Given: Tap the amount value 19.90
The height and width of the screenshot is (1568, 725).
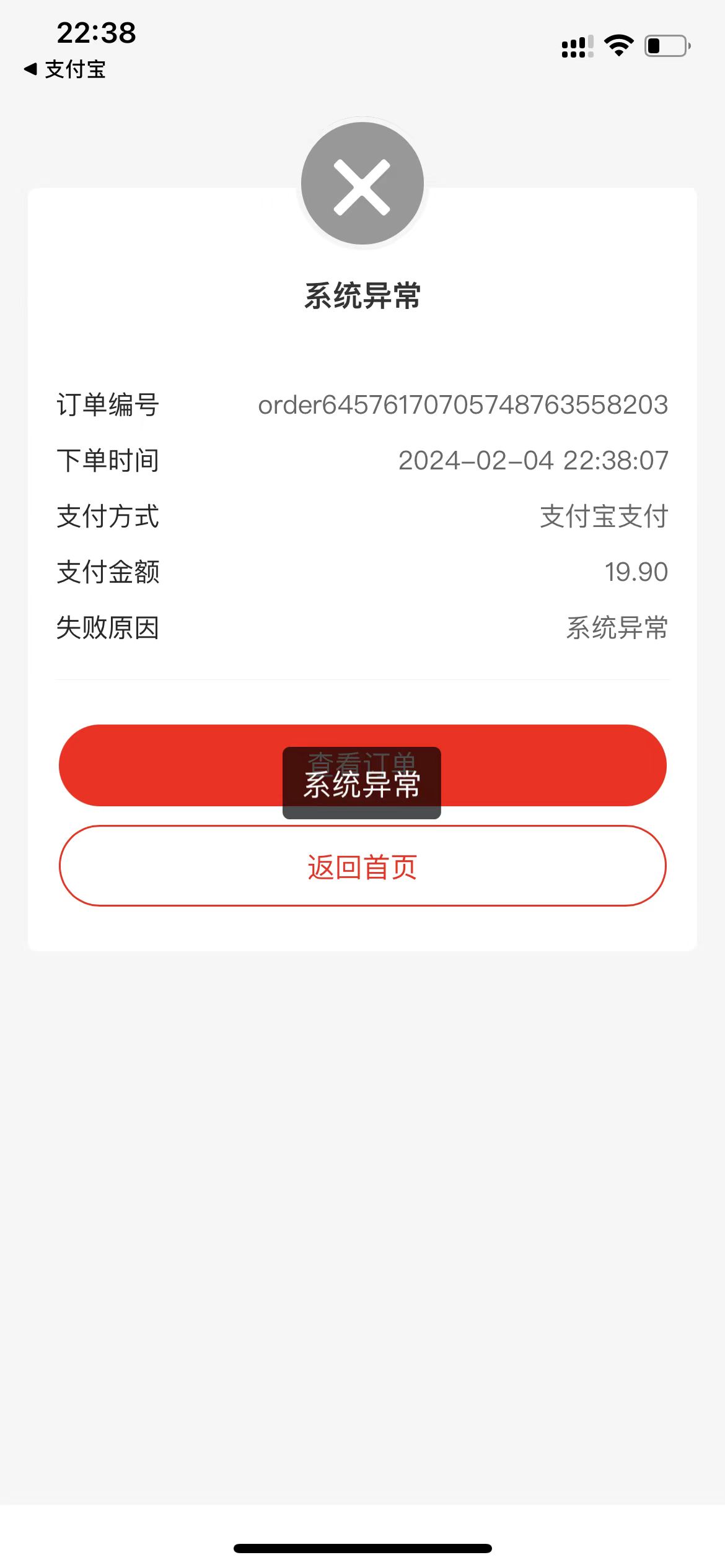Looking at the screenshot, I should tap(636, 572).
